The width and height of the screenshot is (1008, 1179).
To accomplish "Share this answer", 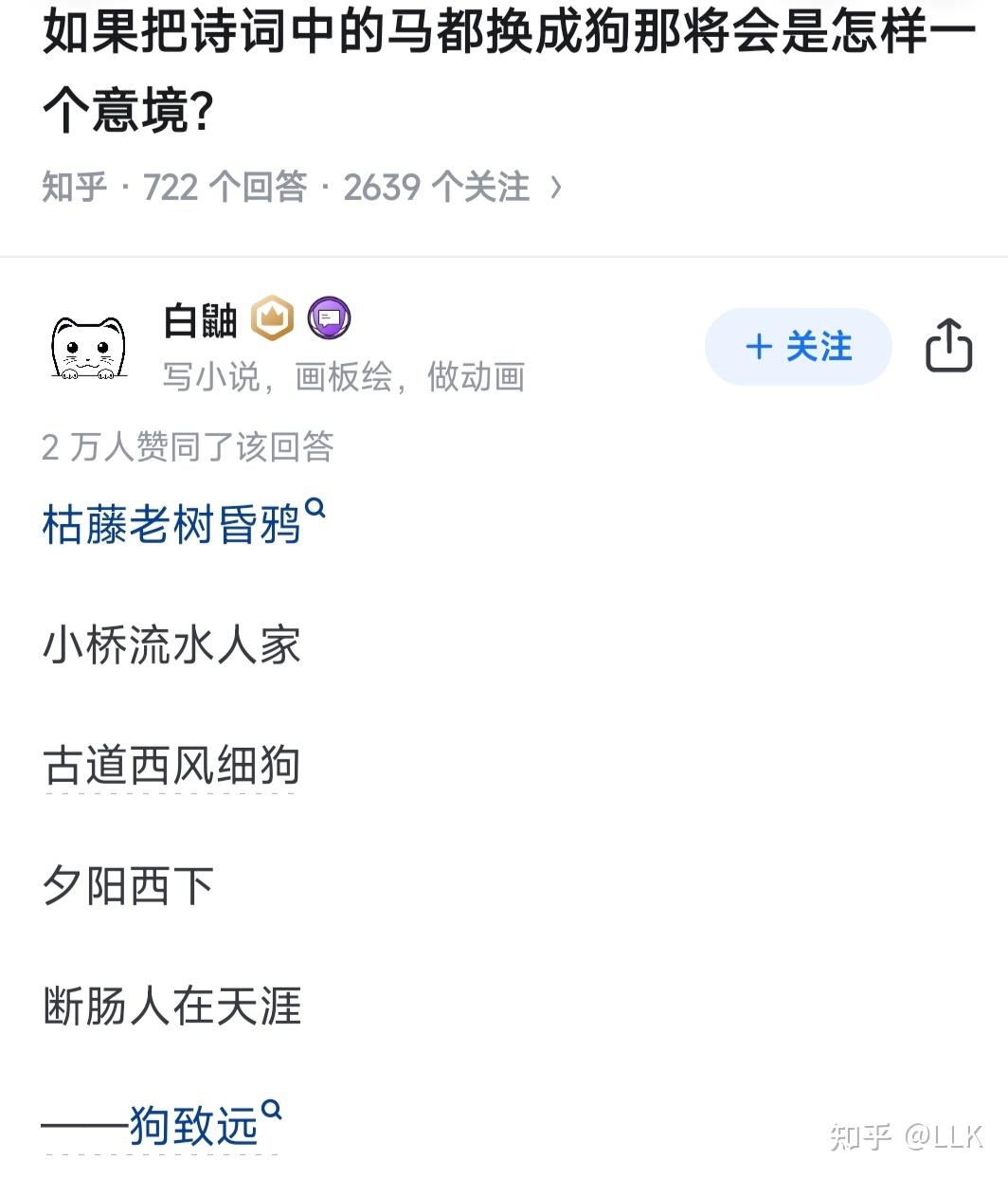I will pyautogui.click(x=948, y=346).
